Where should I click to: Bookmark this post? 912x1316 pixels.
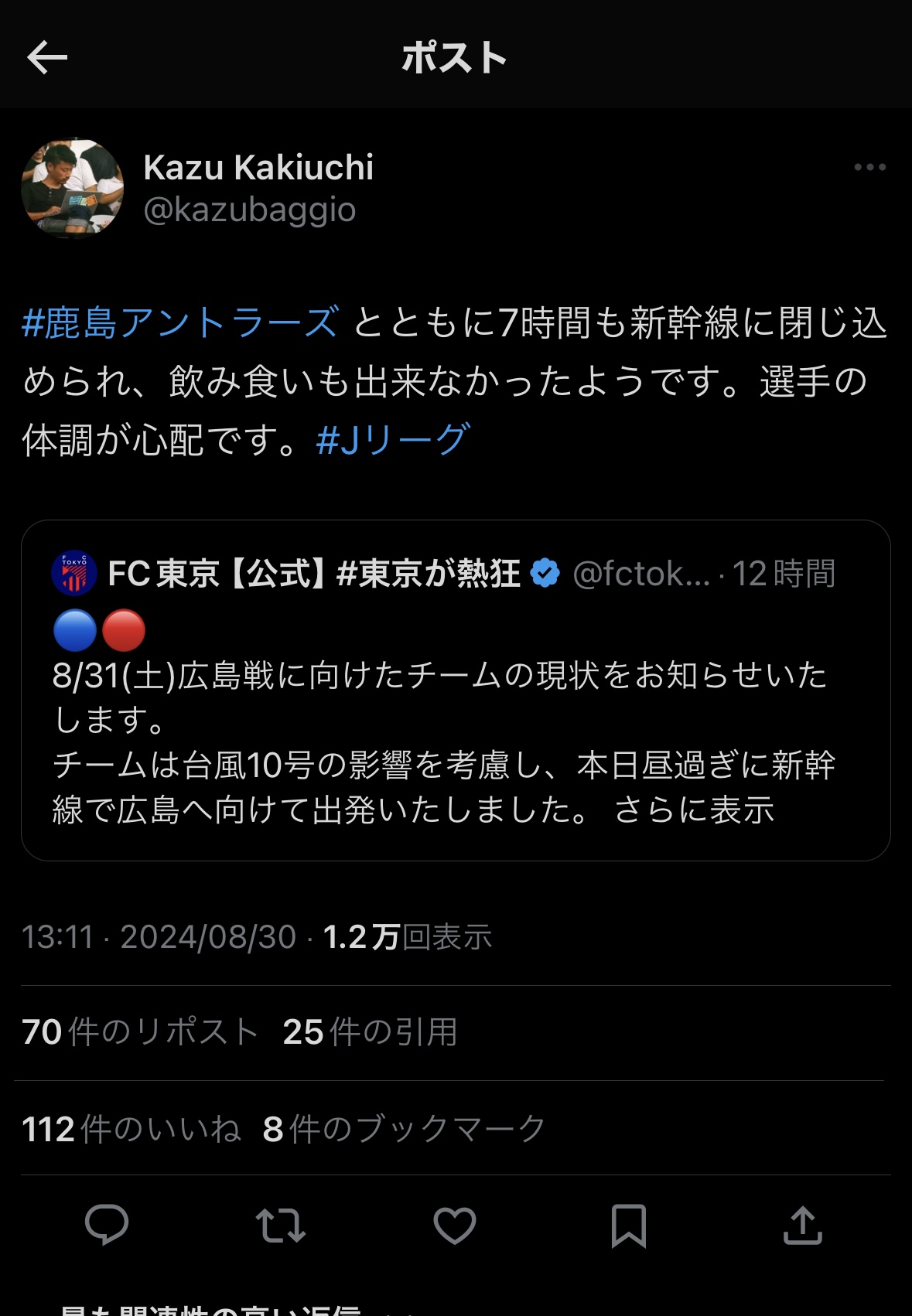(628, 1225)
